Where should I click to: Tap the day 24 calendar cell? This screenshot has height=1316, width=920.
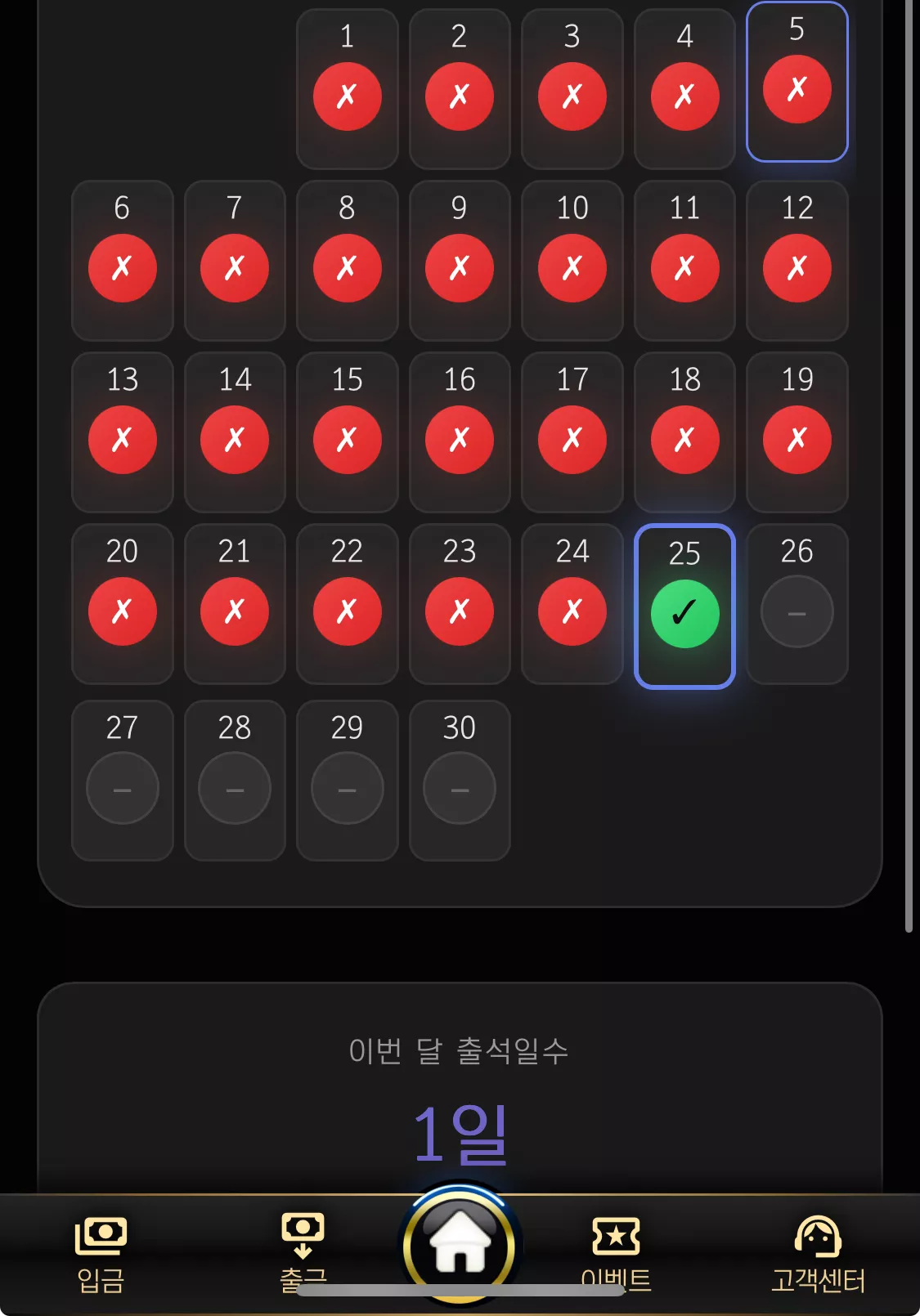coord(572,604)
